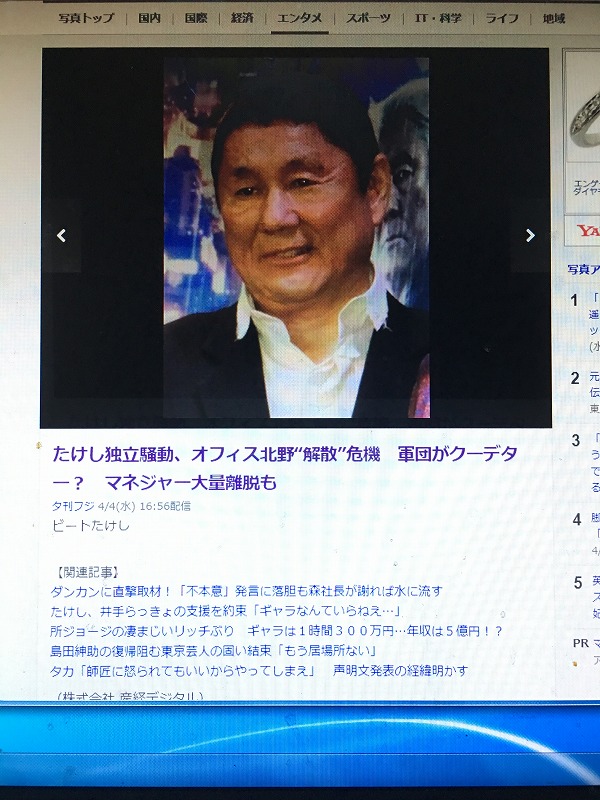Select the 経済 tab

(x=242, y=18)
